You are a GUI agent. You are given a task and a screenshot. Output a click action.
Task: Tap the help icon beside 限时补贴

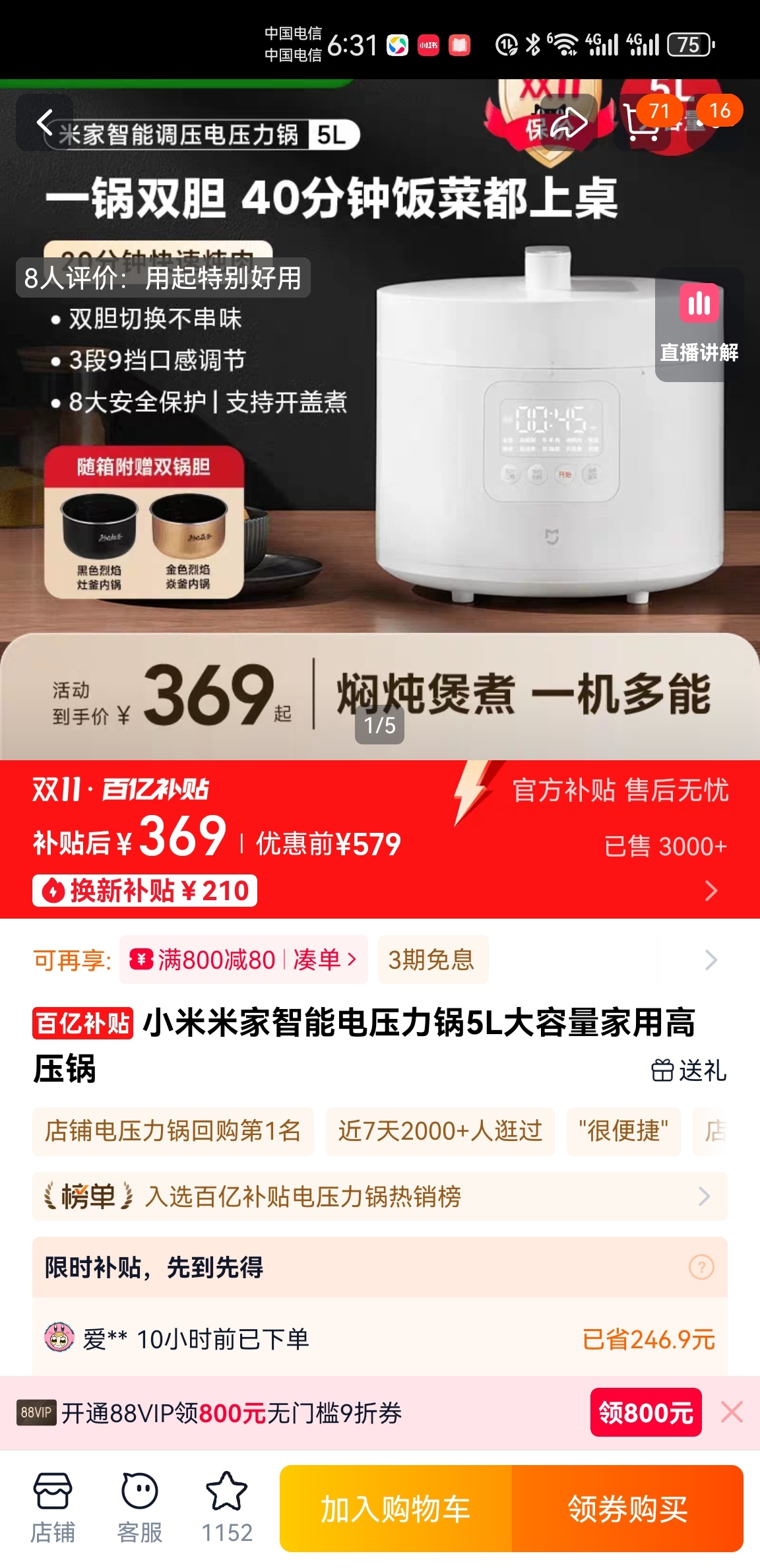(701, 1267)
